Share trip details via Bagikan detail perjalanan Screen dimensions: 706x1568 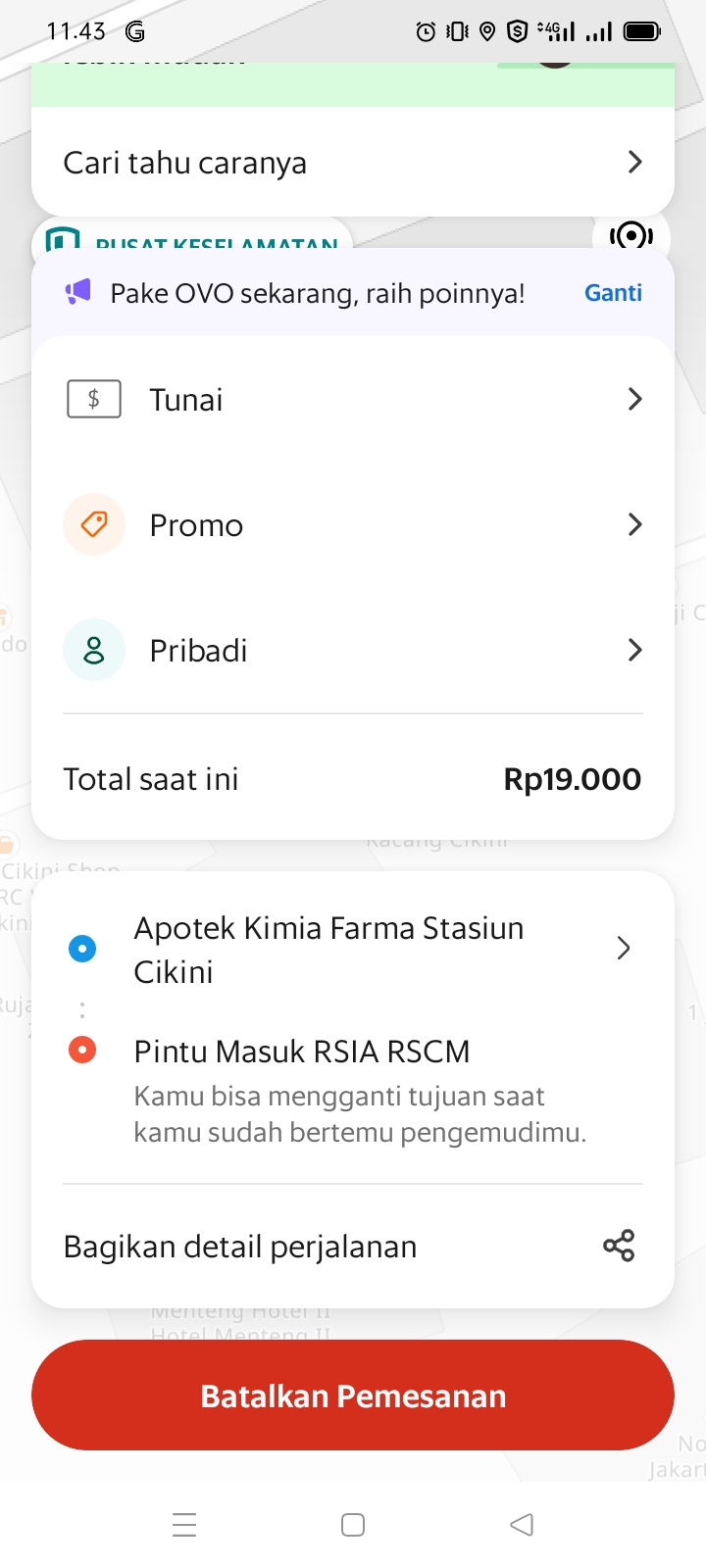pos(353,1247)
